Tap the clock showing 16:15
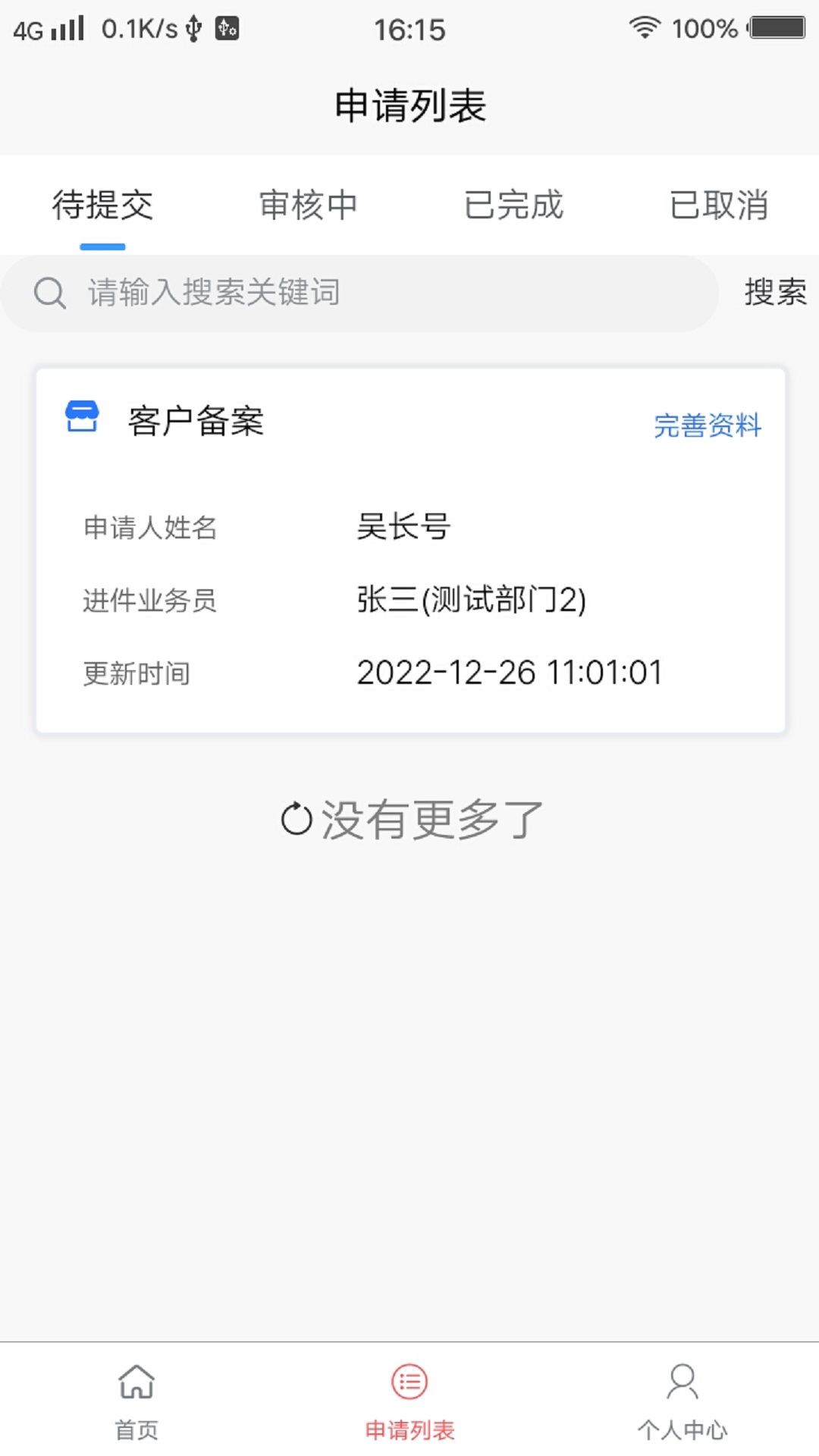The height and width of the screenshot is (1456, 819). point(409,29)
